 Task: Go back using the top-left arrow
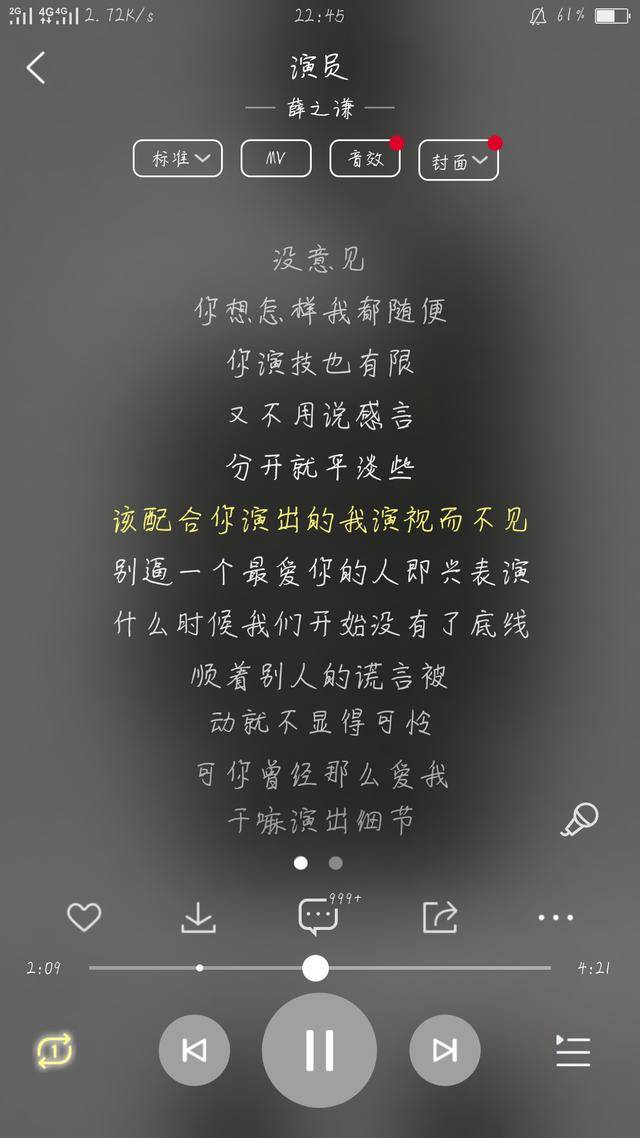[x=36, y=68]
